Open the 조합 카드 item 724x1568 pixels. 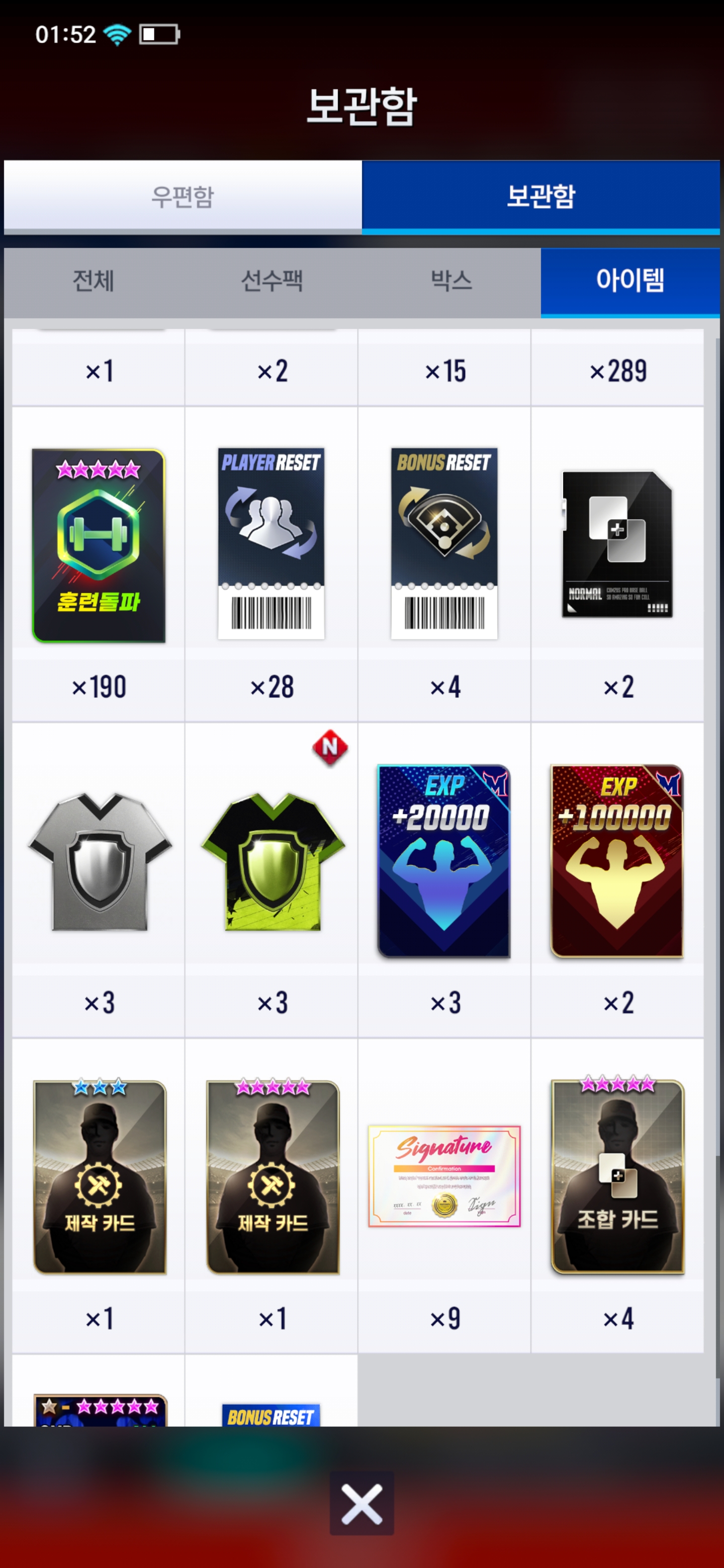point(617,1176)
